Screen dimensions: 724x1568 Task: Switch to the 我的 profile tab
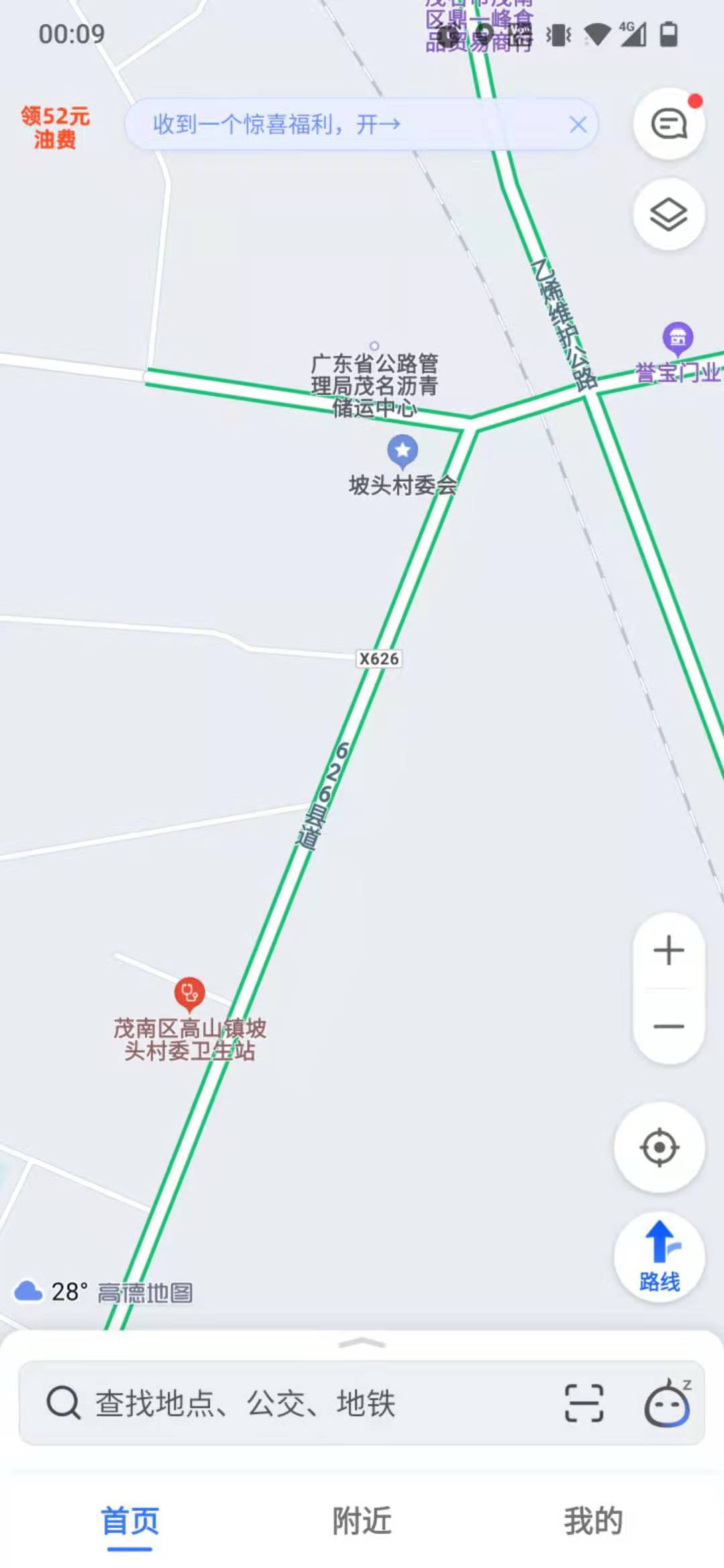coord(593,1521)
